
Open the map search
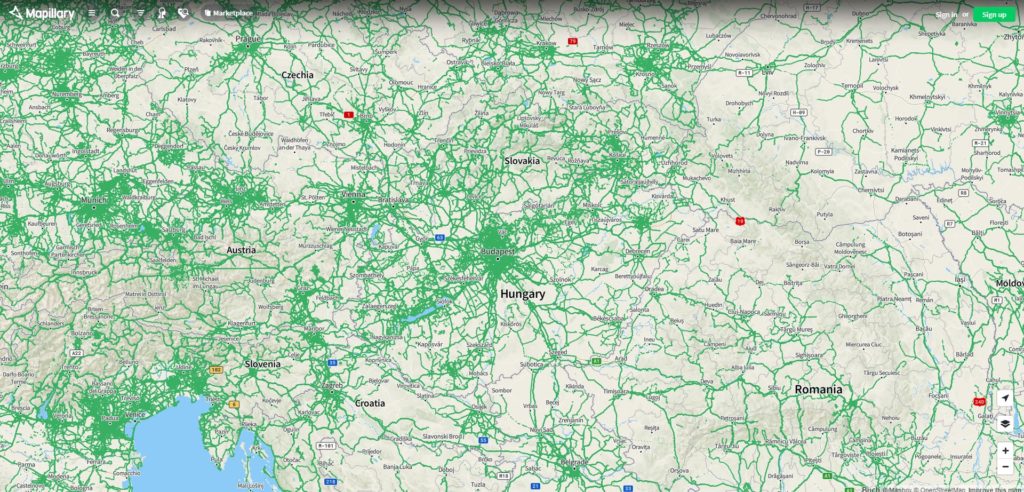tap(116, 14)
